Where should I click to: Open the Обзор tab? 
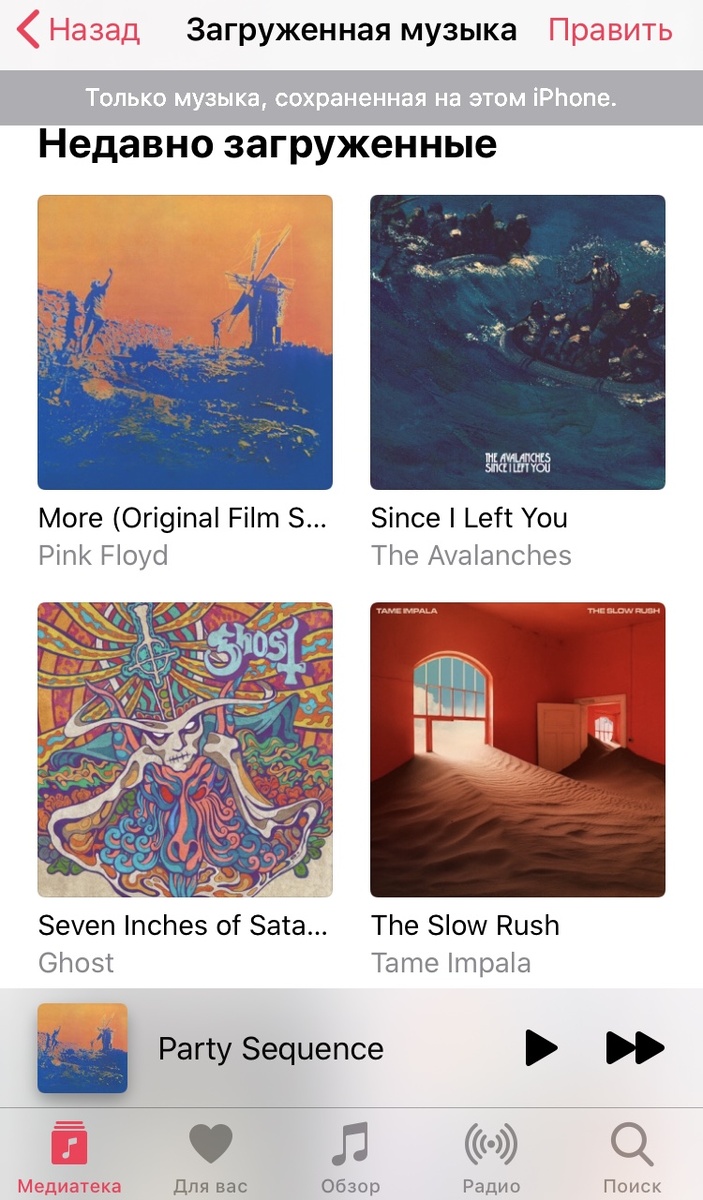click(x=351, y=1158)
